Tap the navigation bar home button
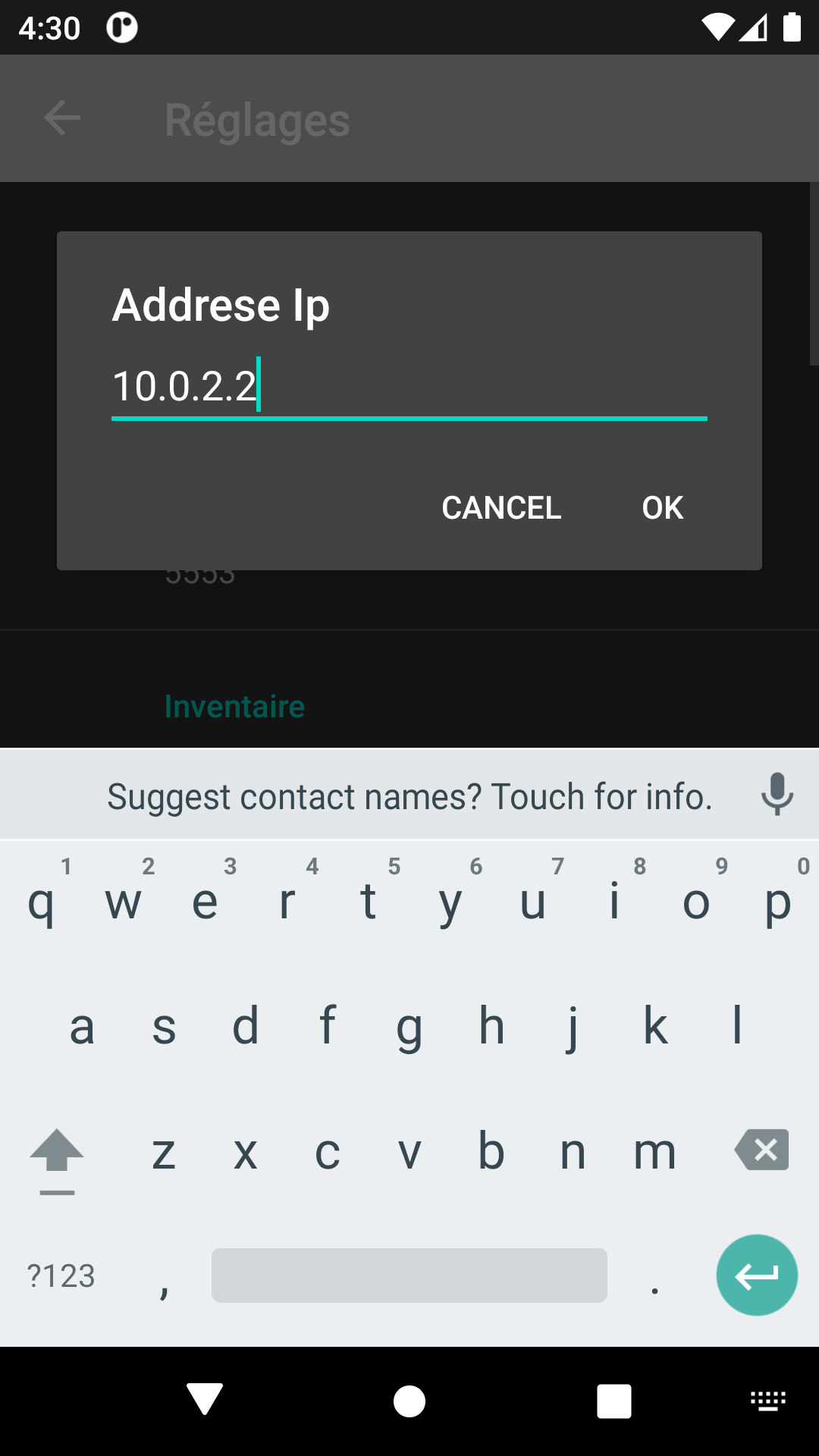819x1456 pixels. pos(409,1401)
